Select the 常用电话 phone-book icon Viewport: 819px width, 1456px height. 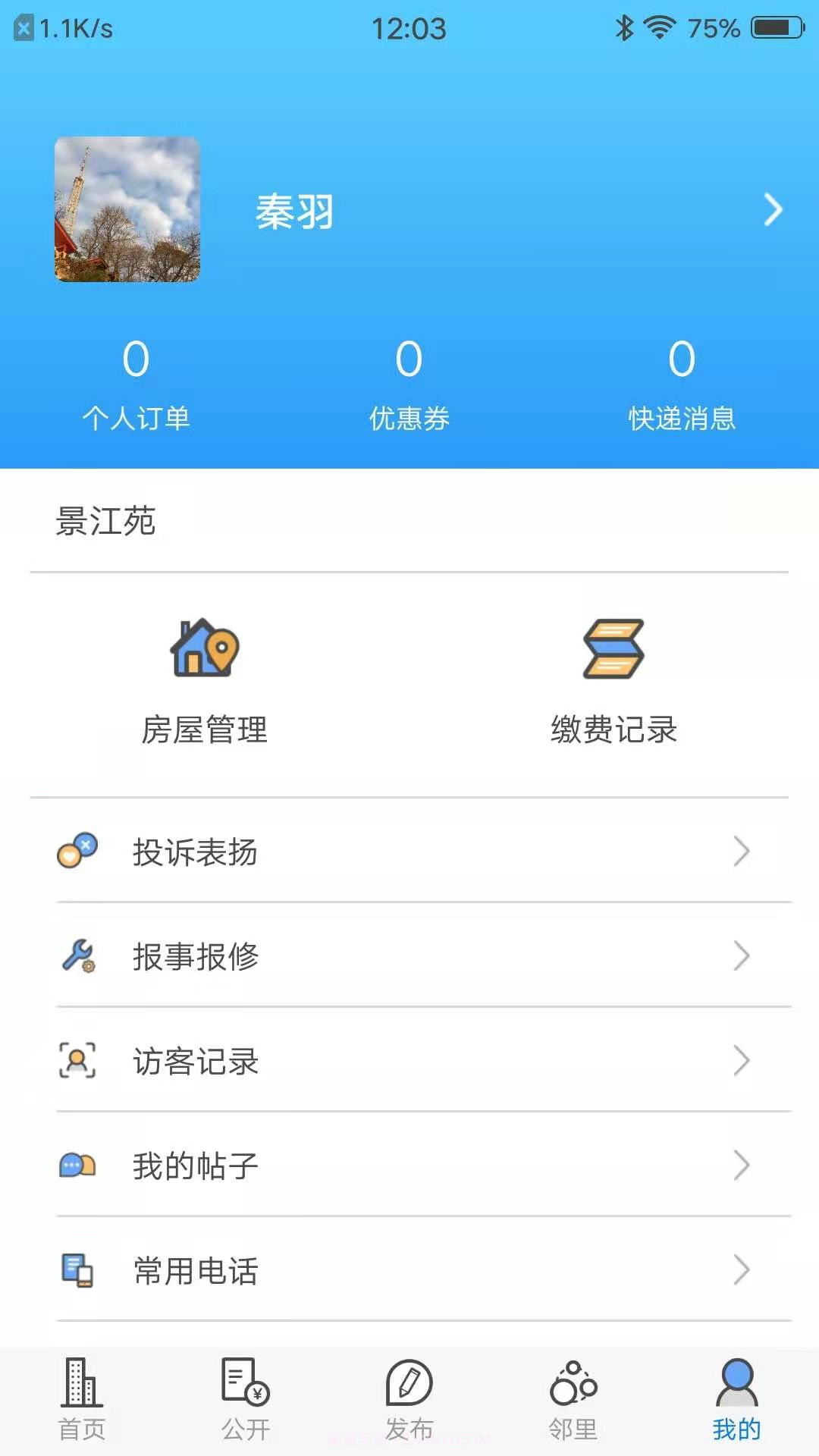click(76, 1271)
